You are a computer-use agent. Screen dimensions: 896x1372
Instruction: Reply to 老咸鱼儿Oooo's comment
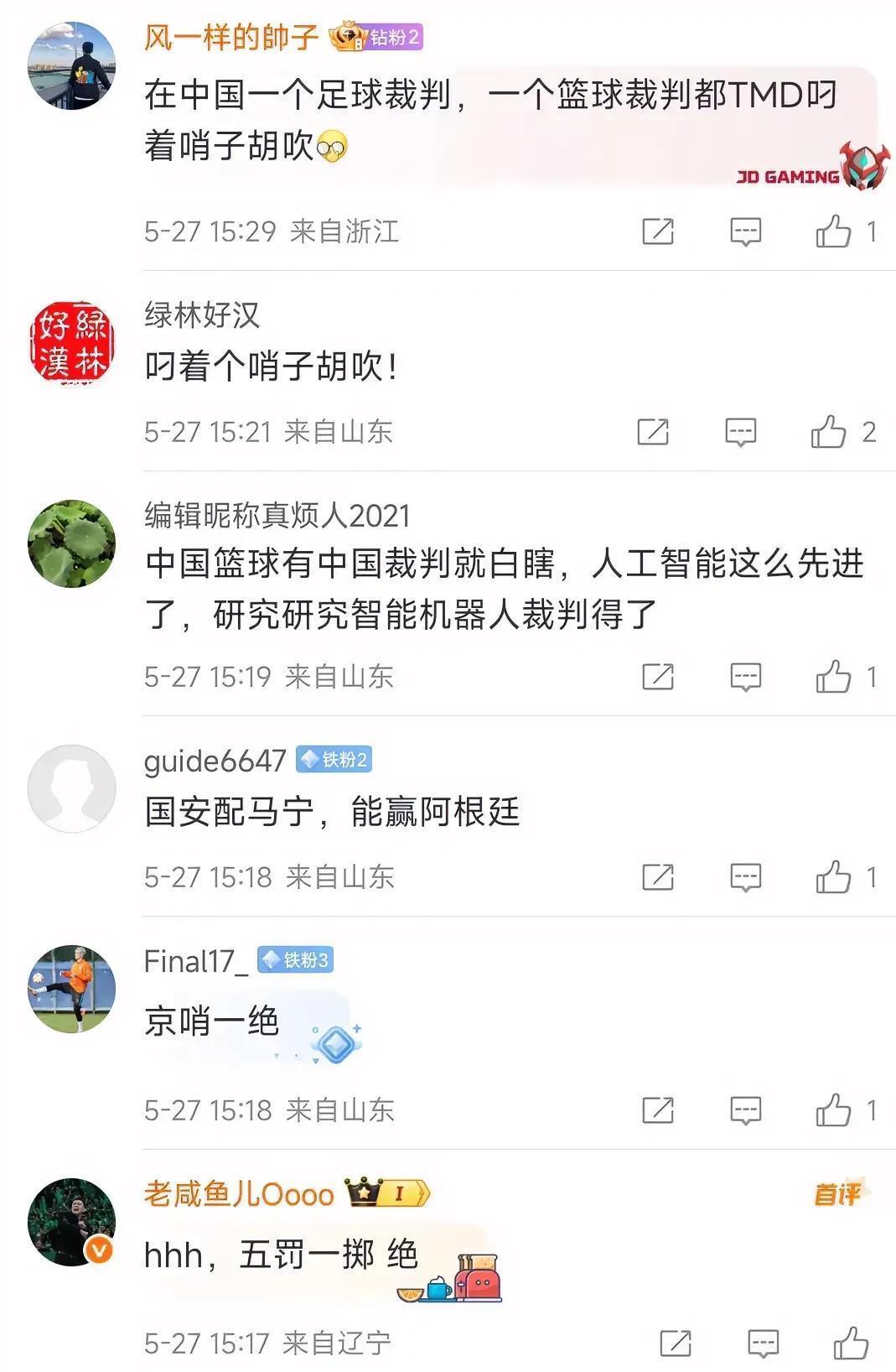(763, 1343)
